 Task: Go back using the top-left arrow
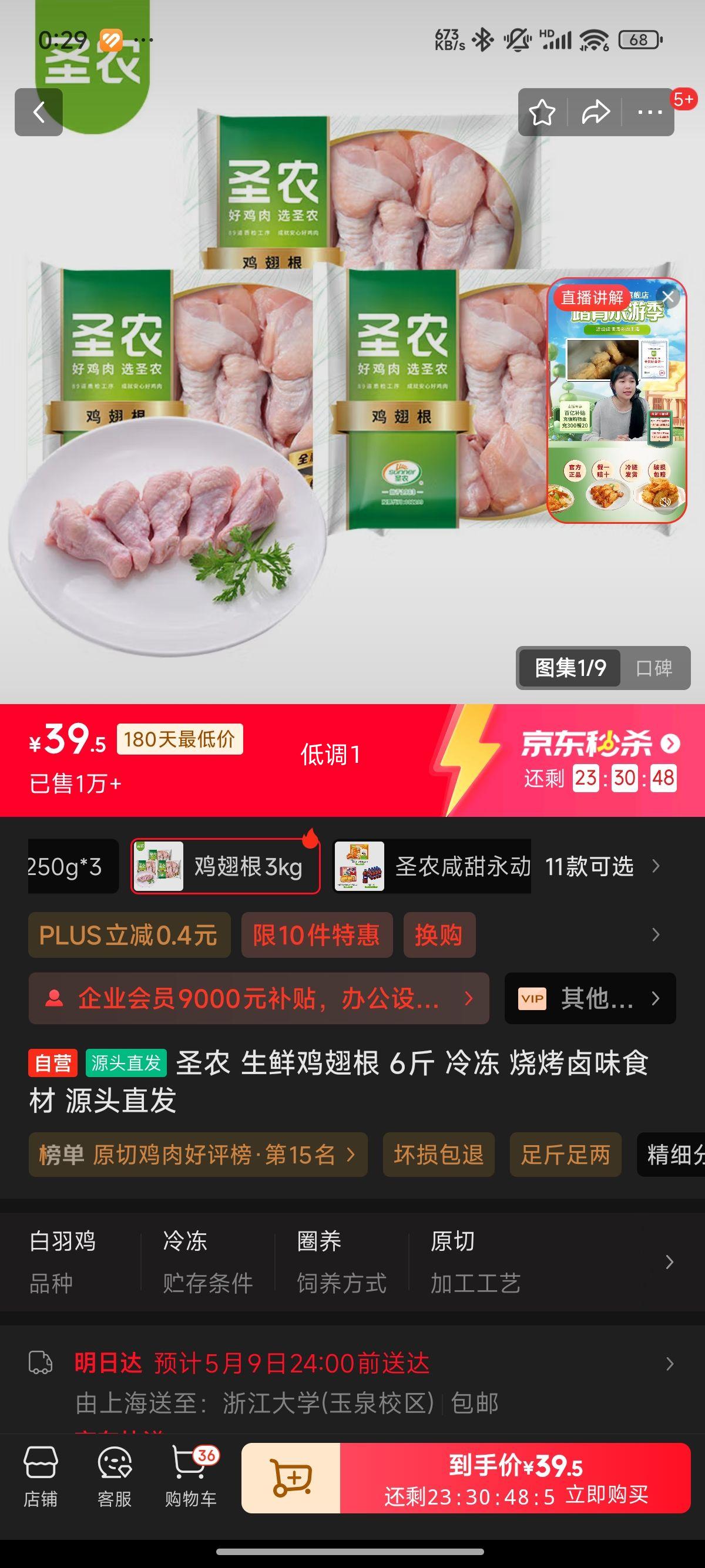click(x=39, y=112)
